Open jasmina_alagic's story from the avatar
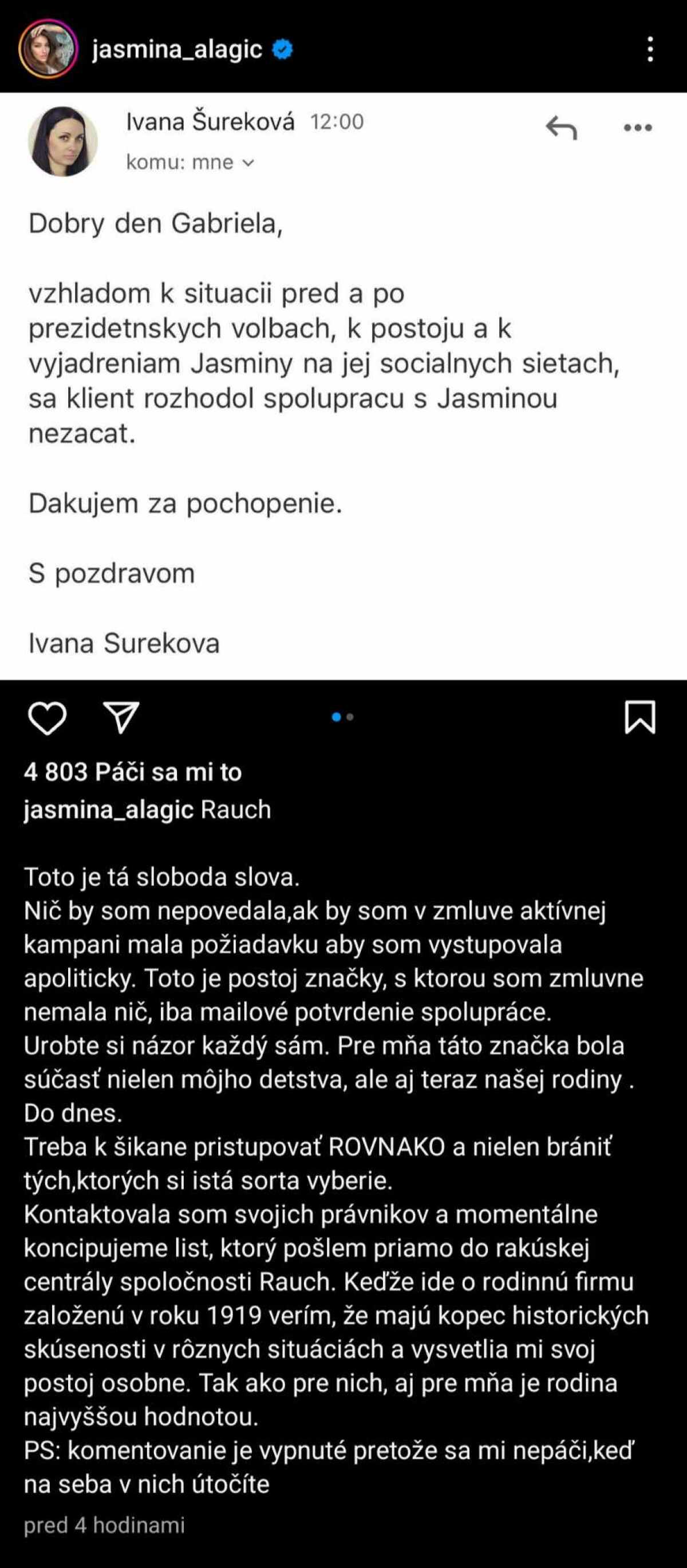 pyautogui.click(x=48, y=49)
